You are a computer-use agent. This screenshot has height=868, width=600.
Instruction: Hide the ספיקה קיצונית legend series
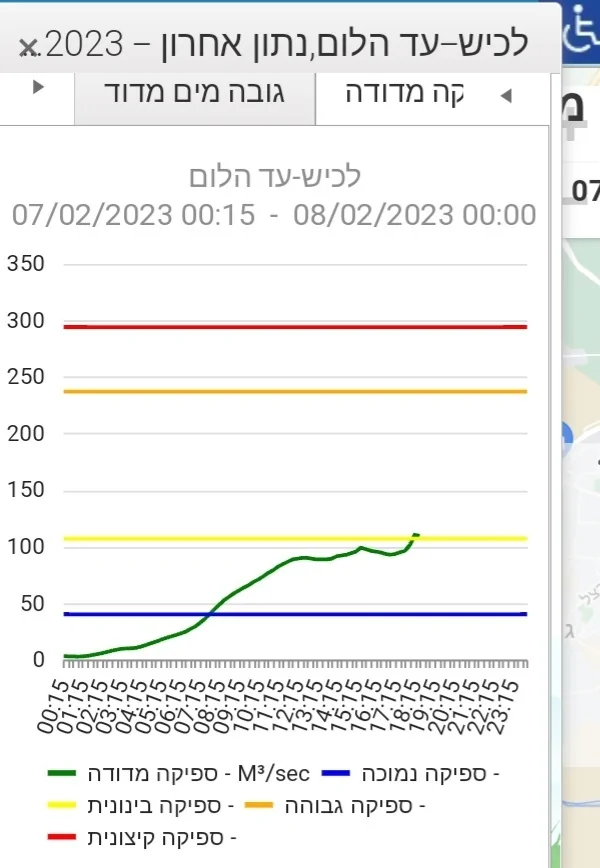pyautogui.click(x=141, y=836)
